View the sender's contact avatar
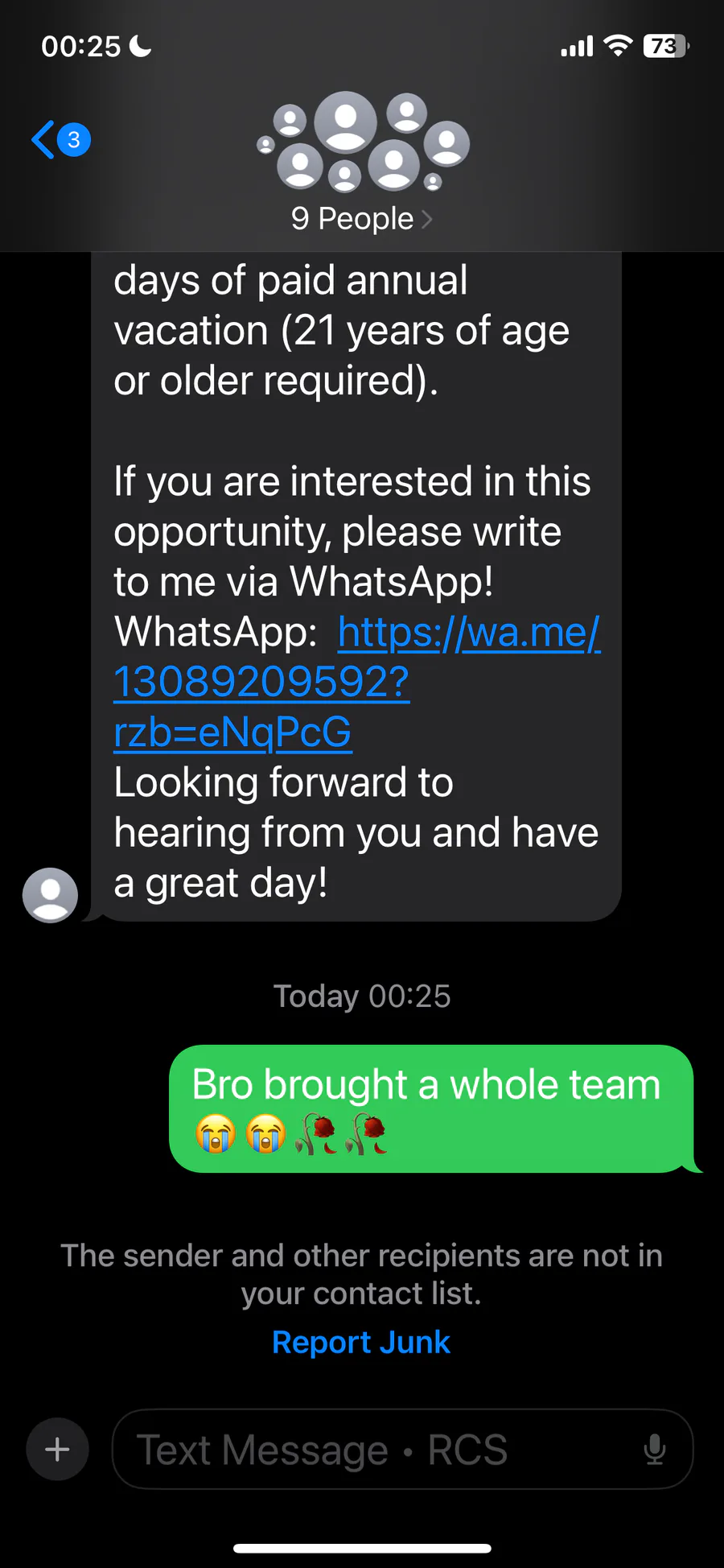Viewport: 724px width, 1568px height. pyautogui.click(x=50, y=895)
